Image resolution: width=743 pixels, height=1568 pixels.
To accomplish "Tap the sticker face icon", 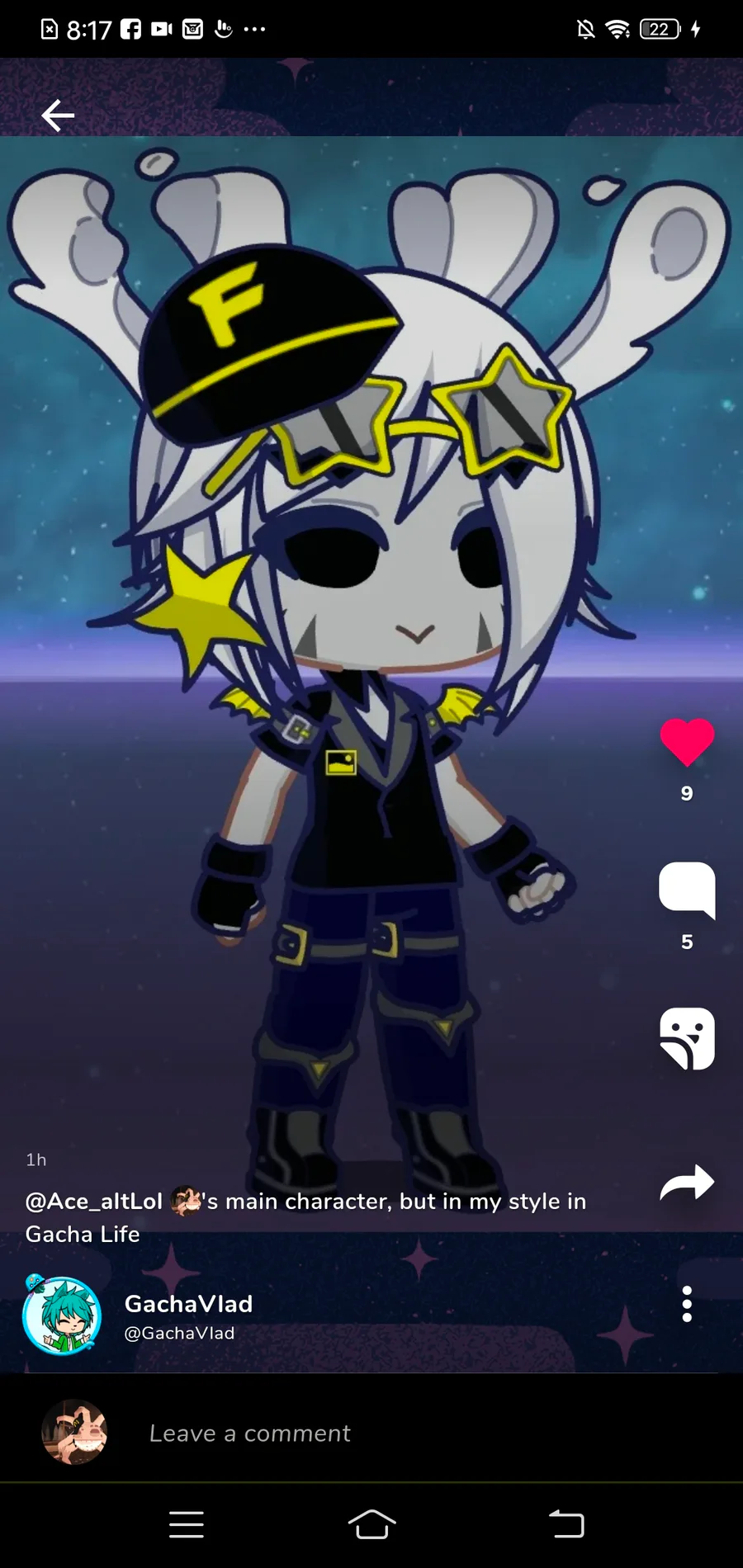I will pos(687,1038).
